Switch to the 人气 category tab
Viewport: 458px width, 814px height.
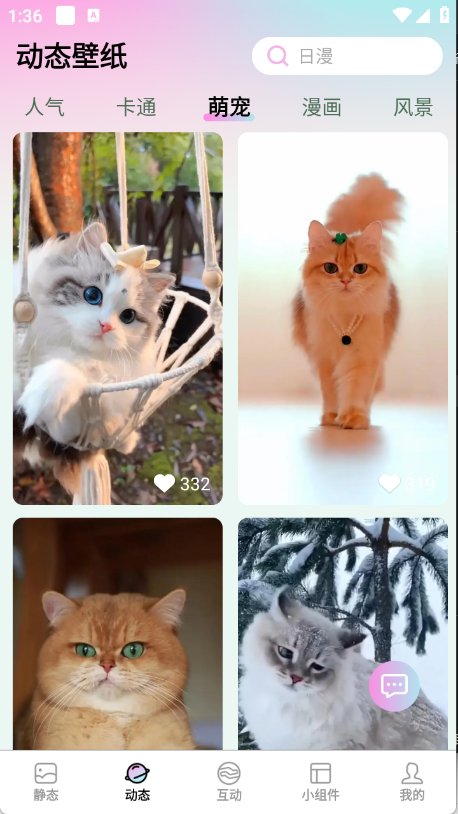pyautogui.click(x=45, y=107)
